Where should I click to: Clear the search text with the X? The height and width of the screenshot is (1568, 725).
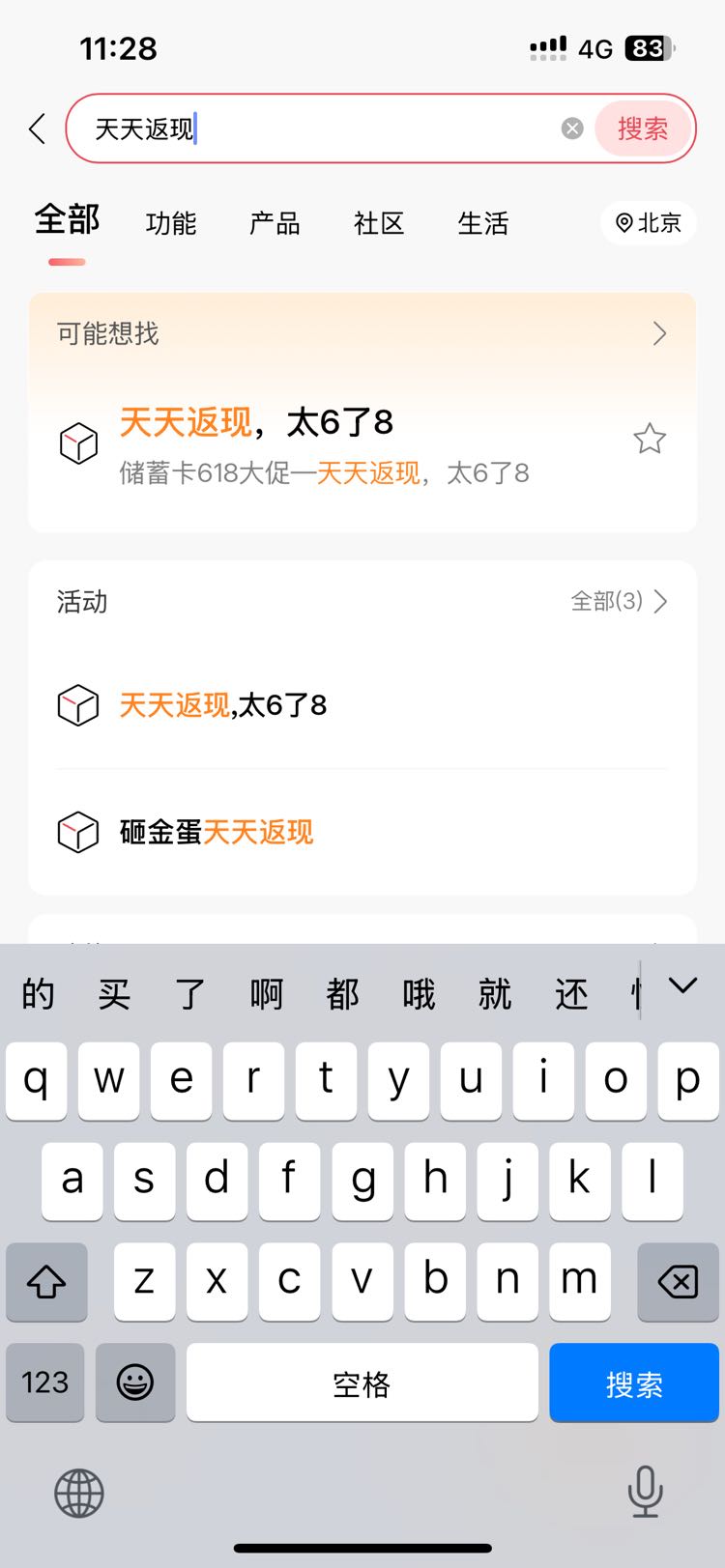pos(572,128)
